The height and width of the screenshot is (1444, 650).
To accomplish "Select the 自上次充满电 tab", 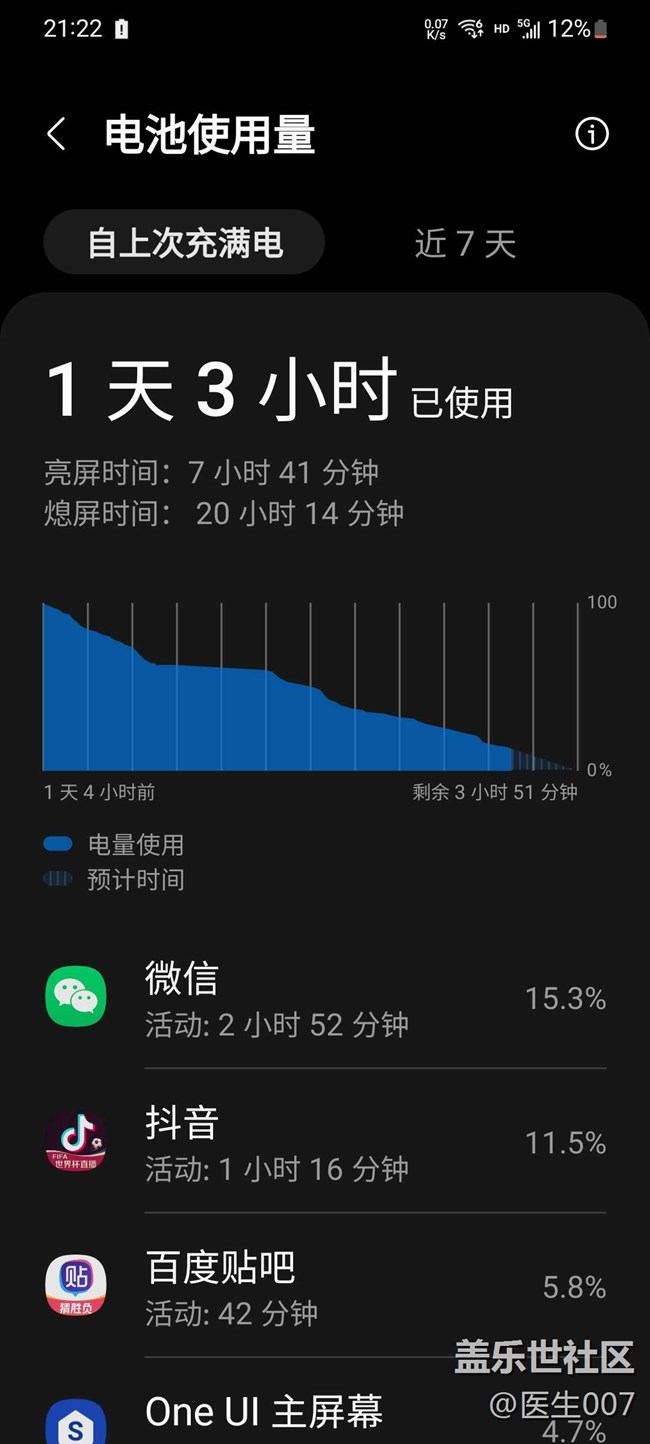I will 185,243.
